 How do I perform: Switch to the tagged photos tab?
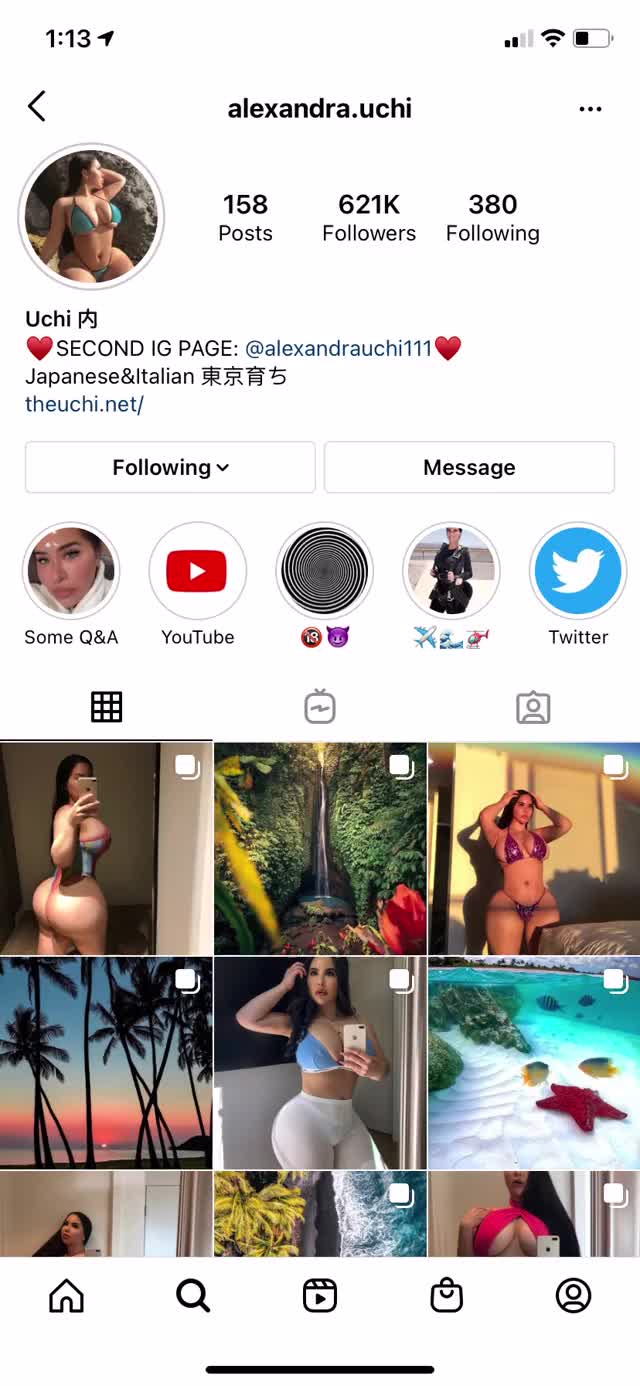coord(533,708)
